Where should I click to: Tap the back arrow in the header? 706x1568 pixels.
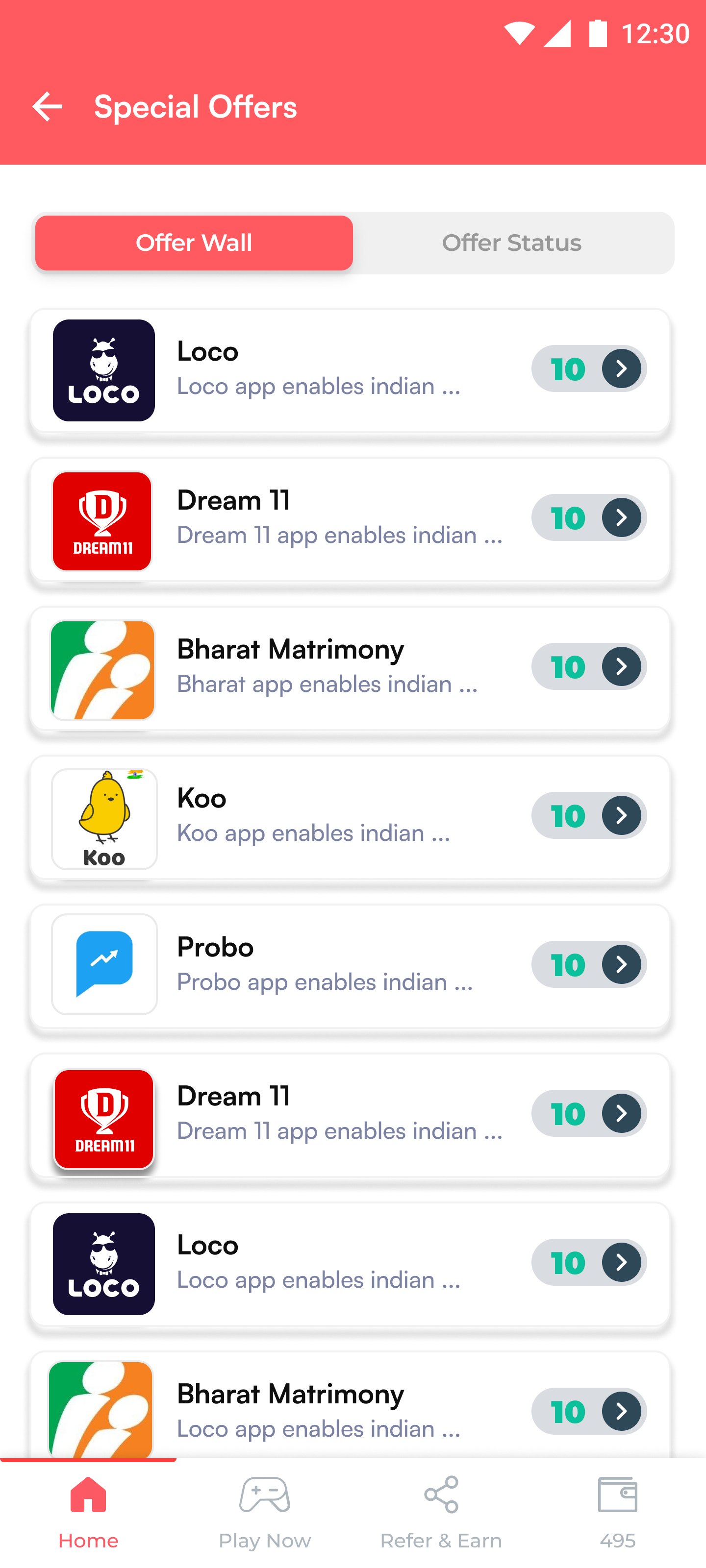click(47, 106)
